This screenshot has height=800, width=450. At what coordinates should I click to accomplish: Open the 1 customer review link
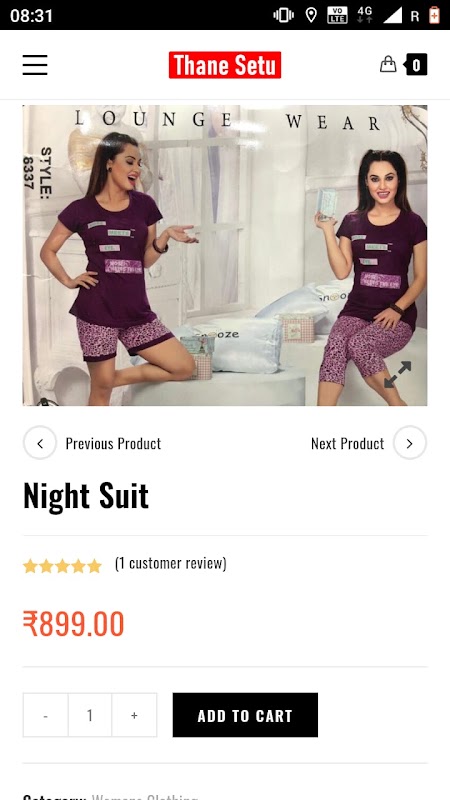[x=170, y=563]
